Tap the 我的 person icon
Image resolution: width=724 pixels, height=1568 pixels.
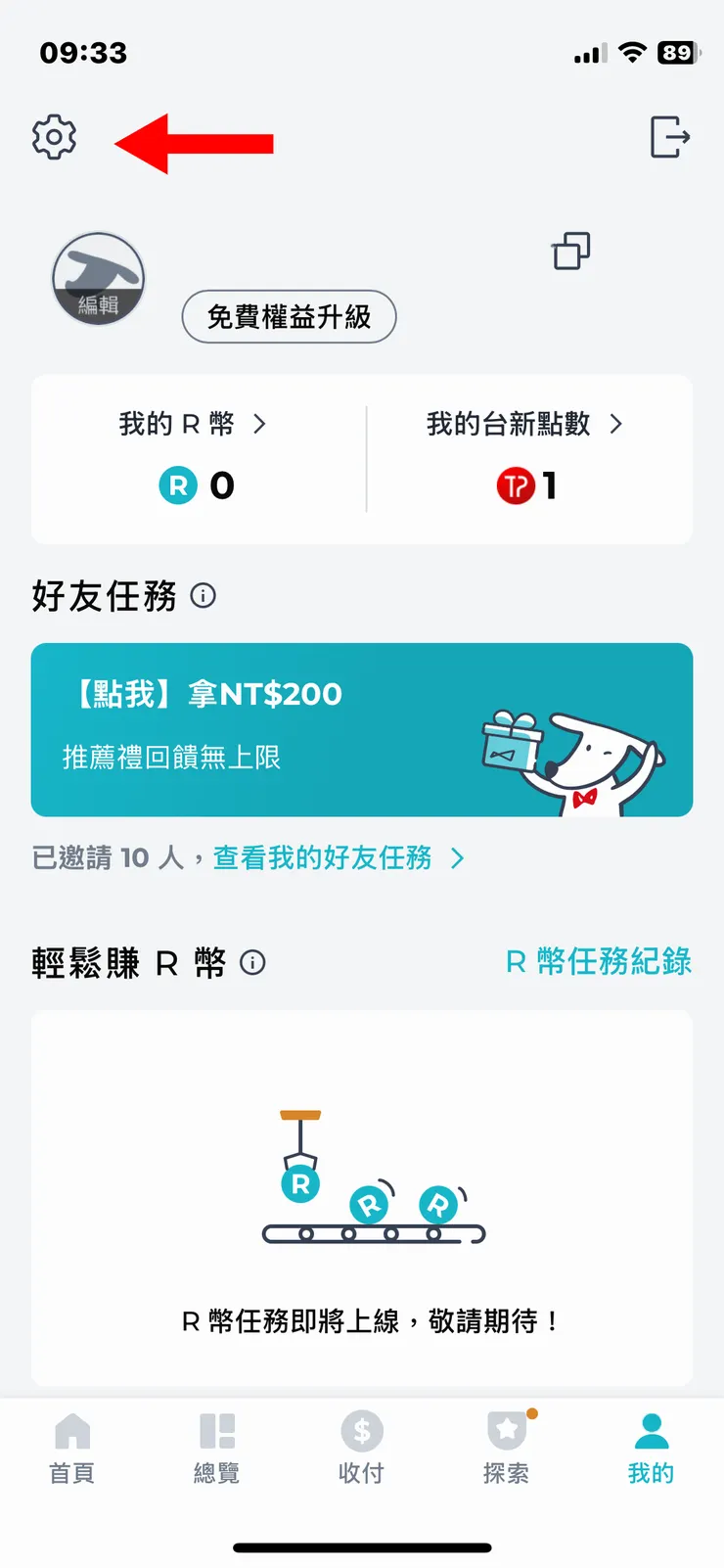(x=651, y=1432)
